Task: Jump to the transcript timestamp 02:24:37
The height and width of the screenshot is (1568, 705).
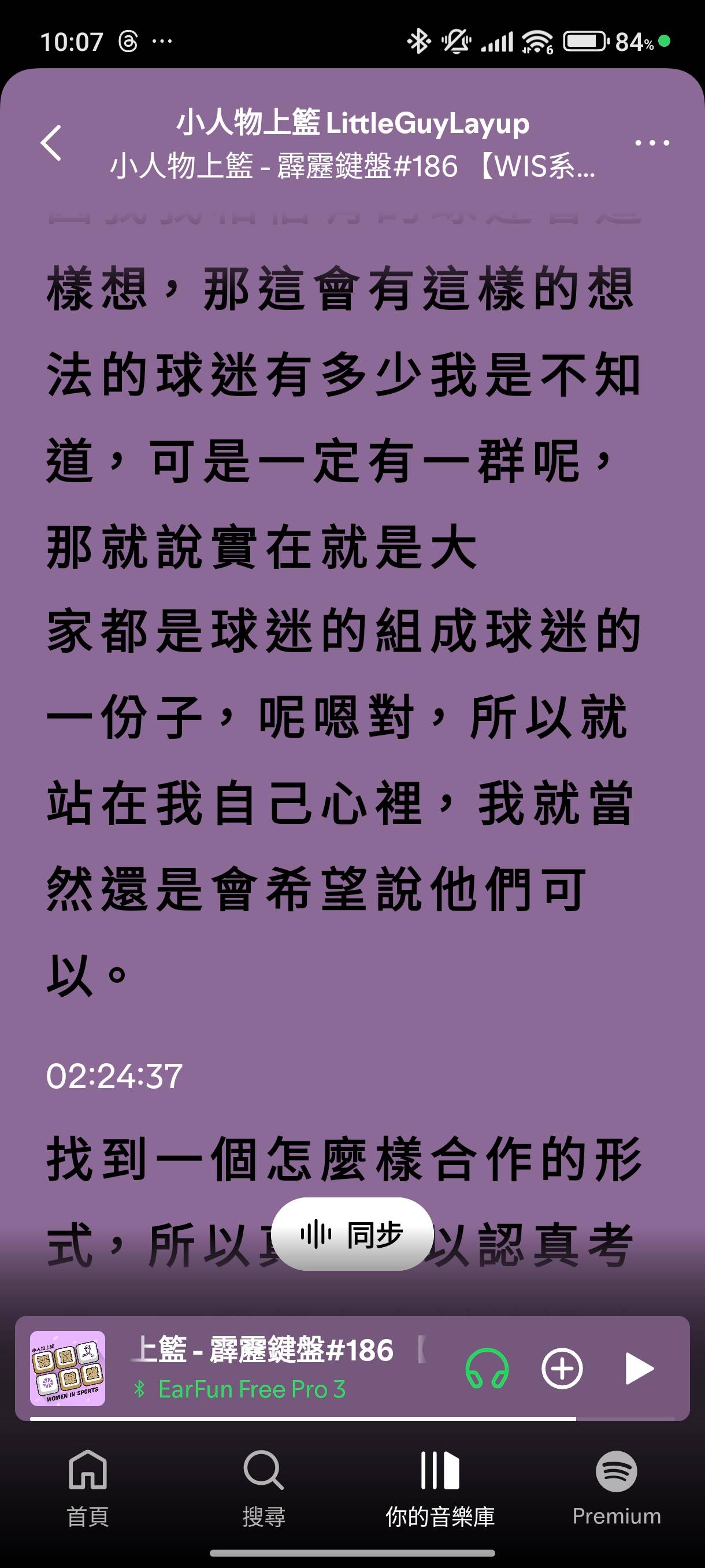Action: 114,1076
